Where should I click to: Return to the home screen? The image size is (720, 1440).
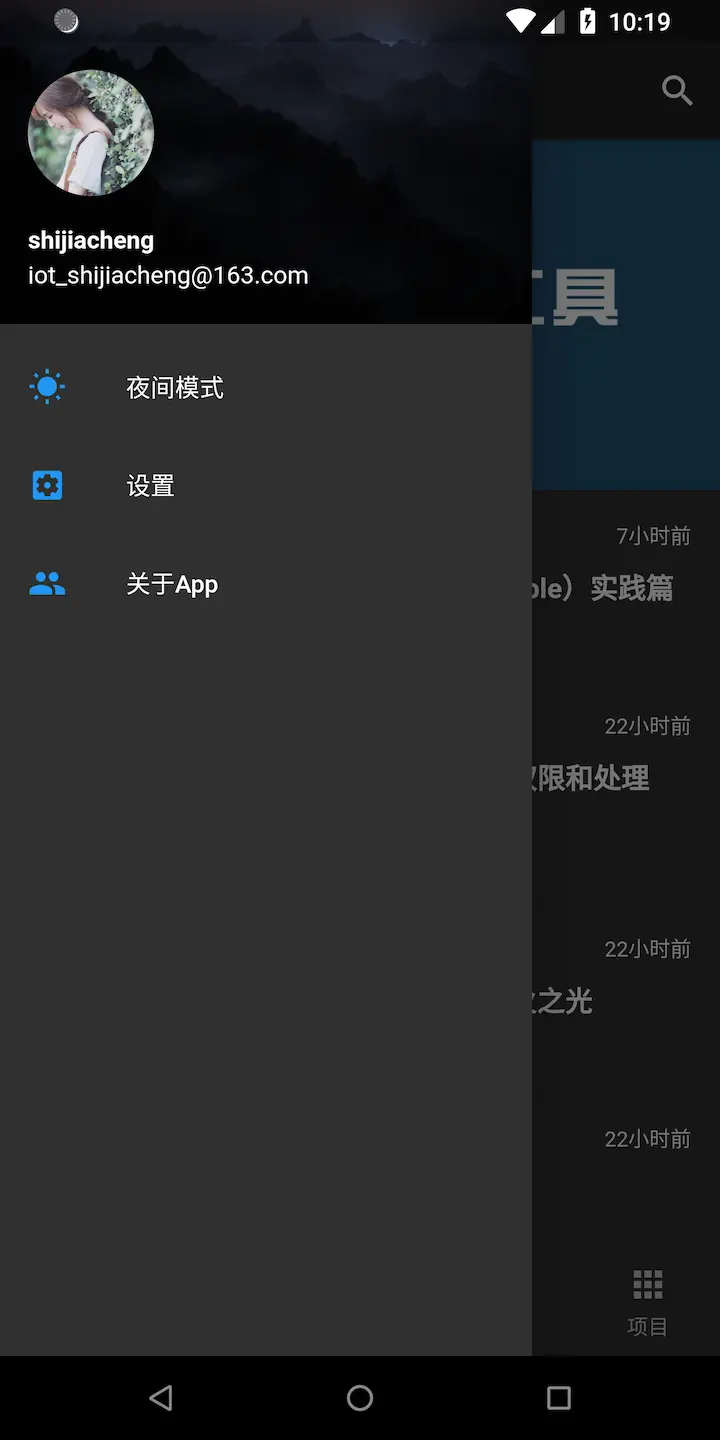(360, 1397)
